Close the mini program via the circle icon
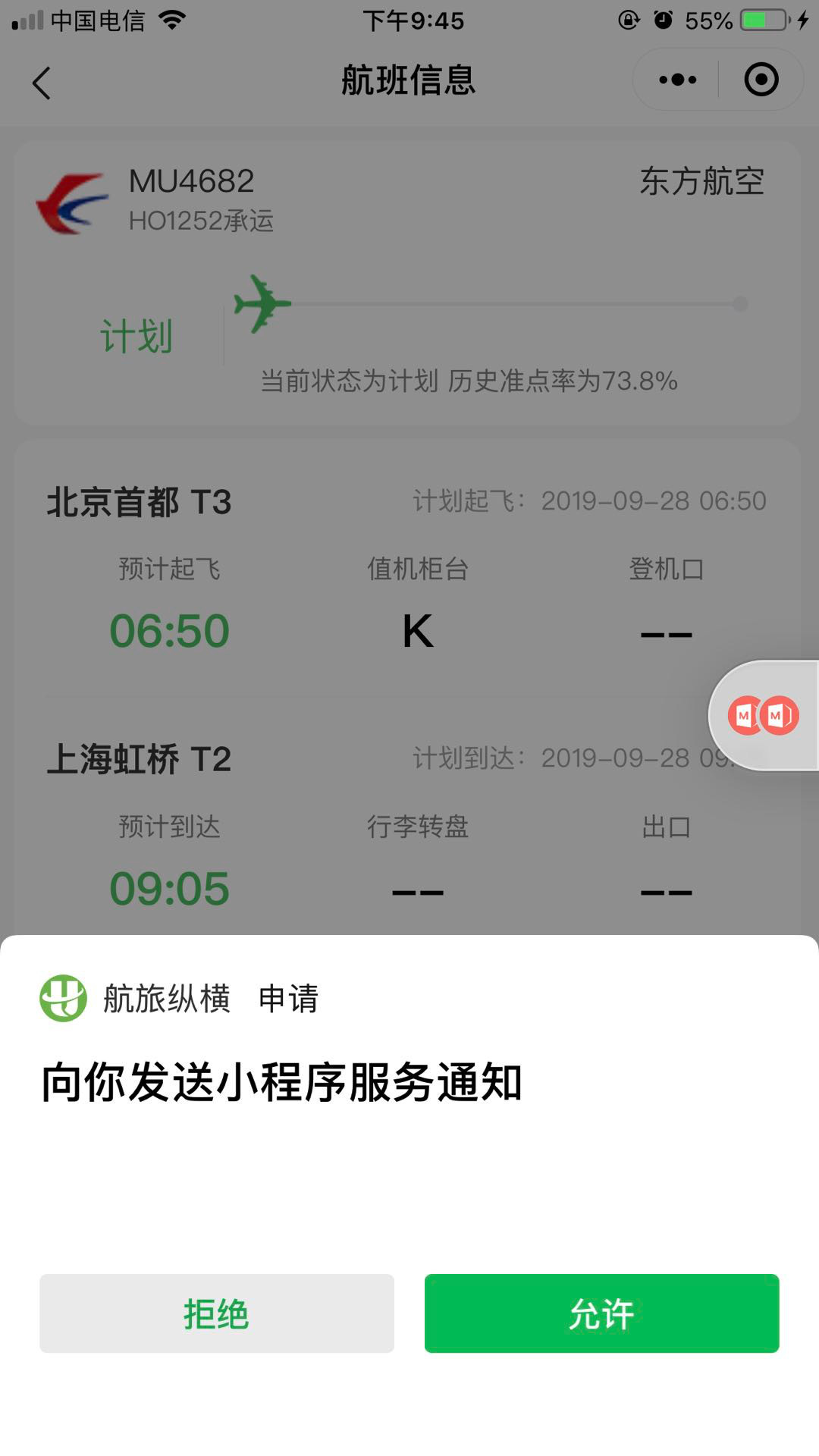Screen dimensions: 819x1456 tap(761, 80)
